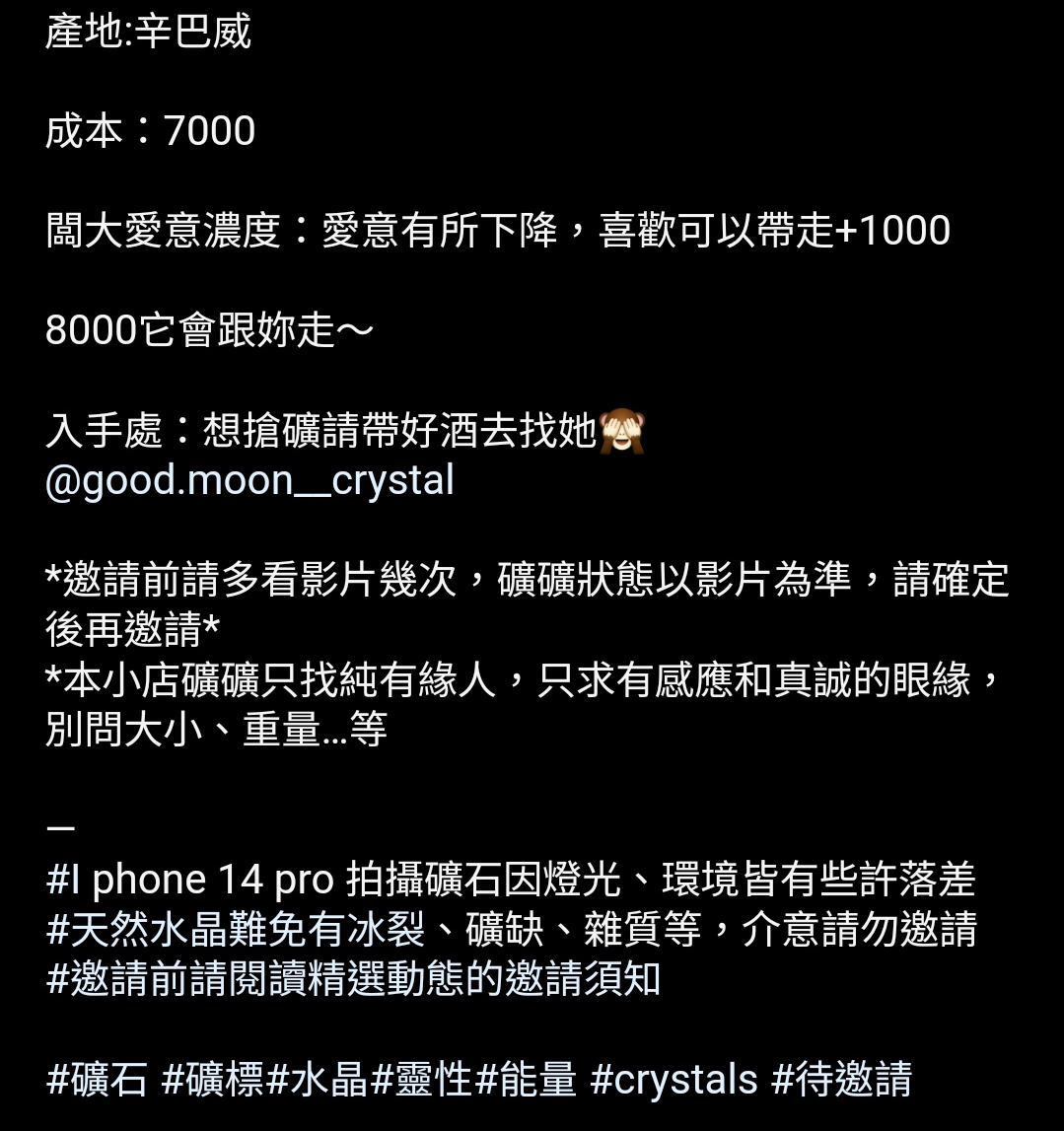Viewport: 1064px width, 1131px height.
Task: Open the #水晶 hashtag
Action: [318, 1080]
